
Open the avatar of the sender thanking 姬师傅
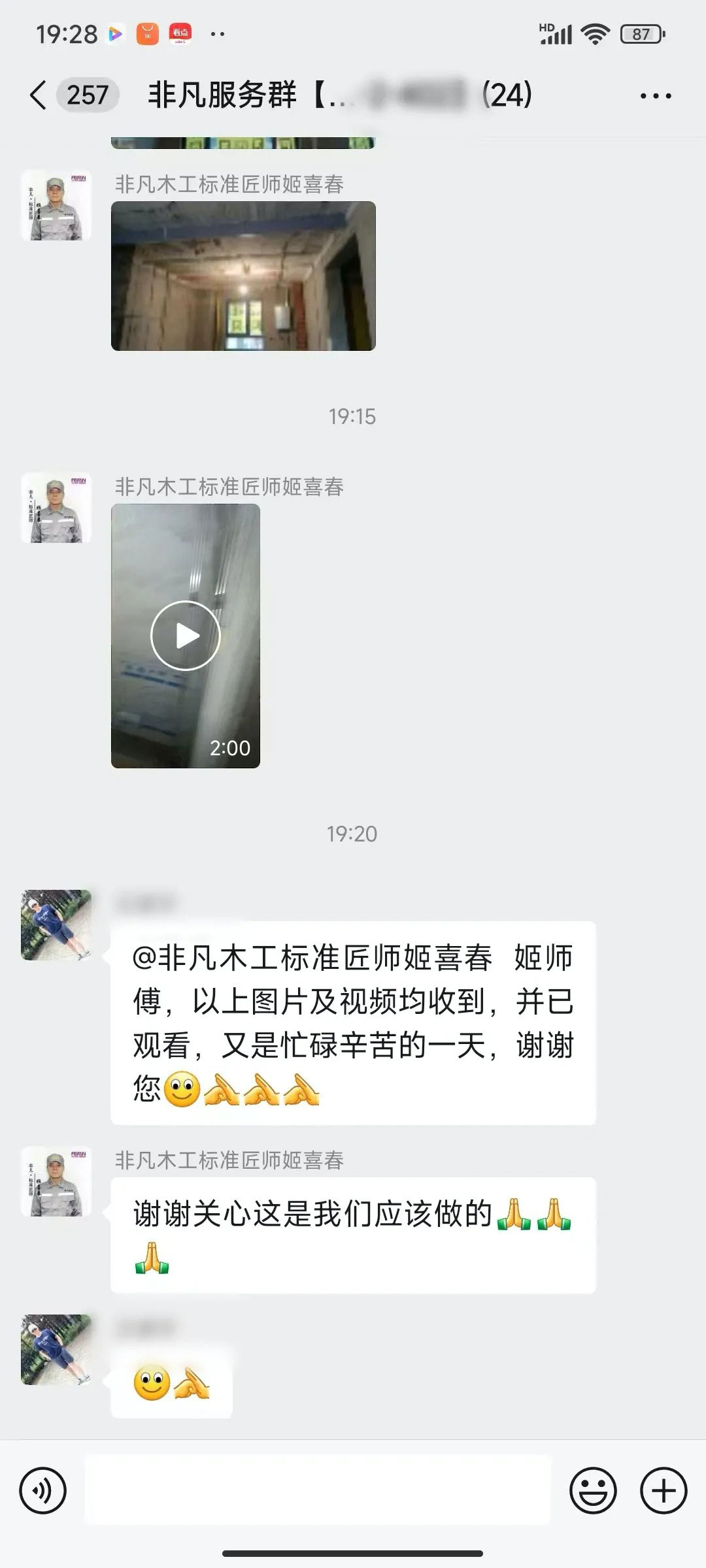point(56,925)
